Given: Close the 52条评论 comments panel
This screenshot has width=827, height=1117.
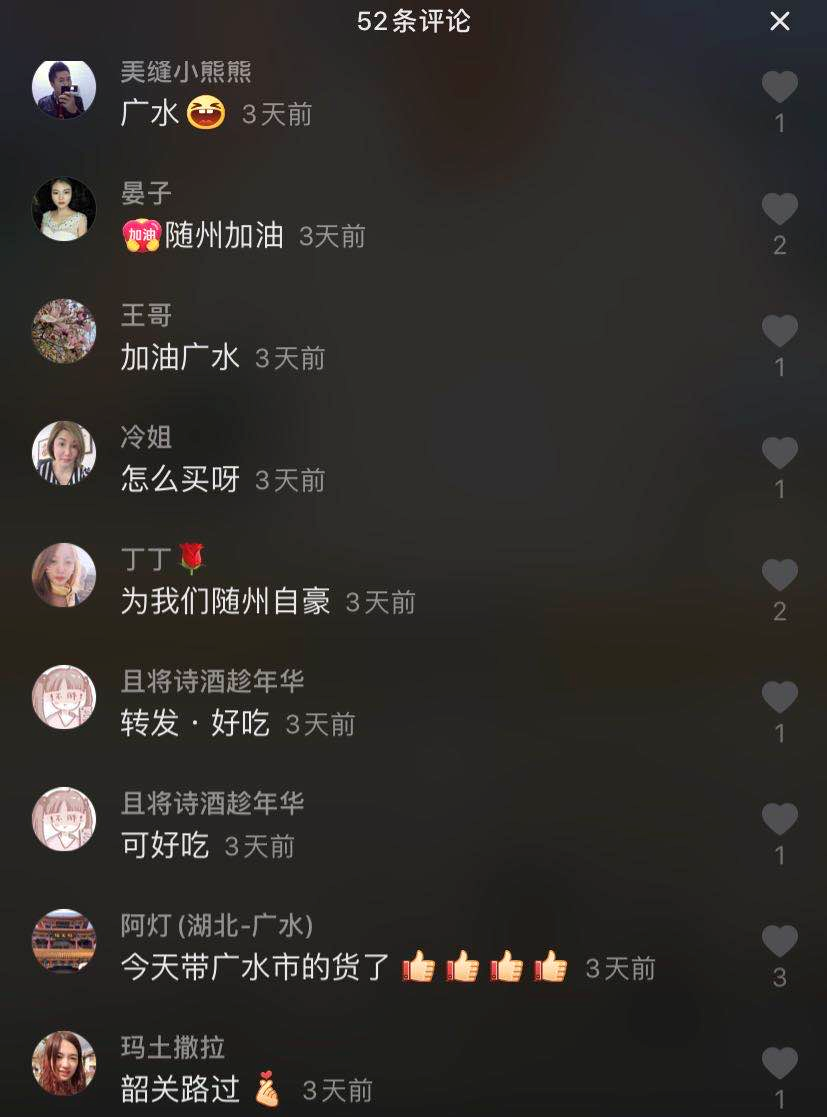Looking at the screenshot, I should coord(779,21).
